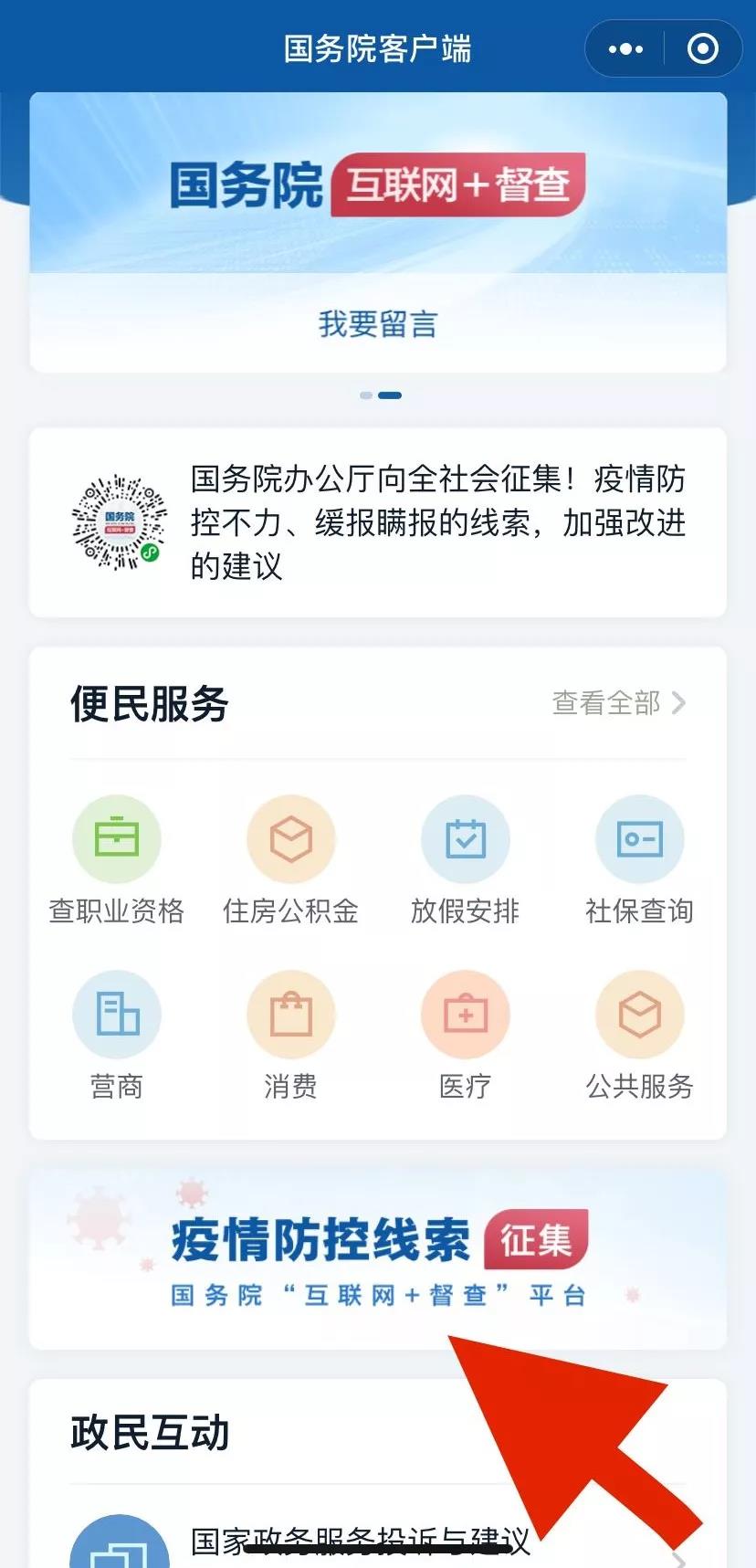Open the 国务院 互联网+督查 banner

(x=377, y=185)
